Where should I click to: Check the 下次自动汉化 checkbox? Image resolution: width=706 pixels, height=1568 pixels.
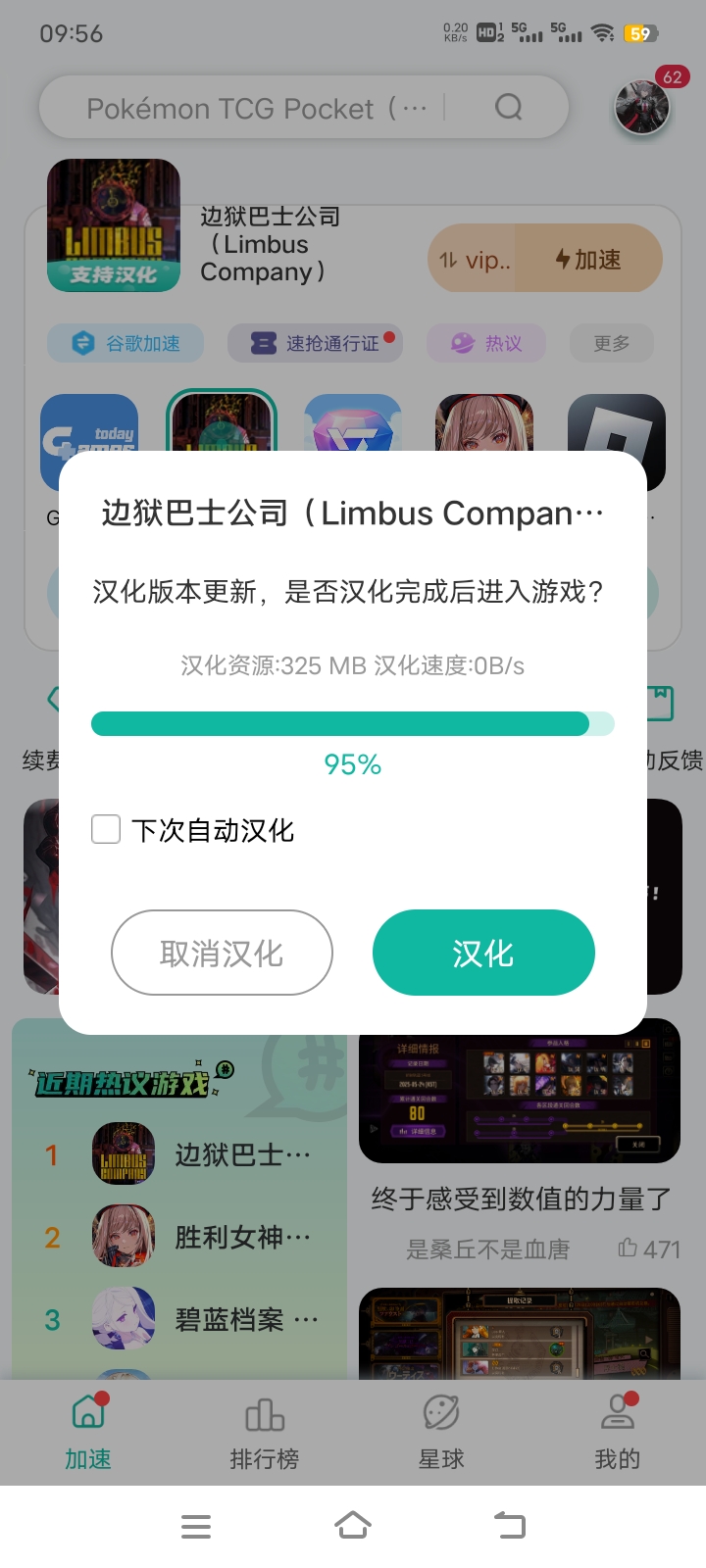pyautogui.click(x=106, y=830)
